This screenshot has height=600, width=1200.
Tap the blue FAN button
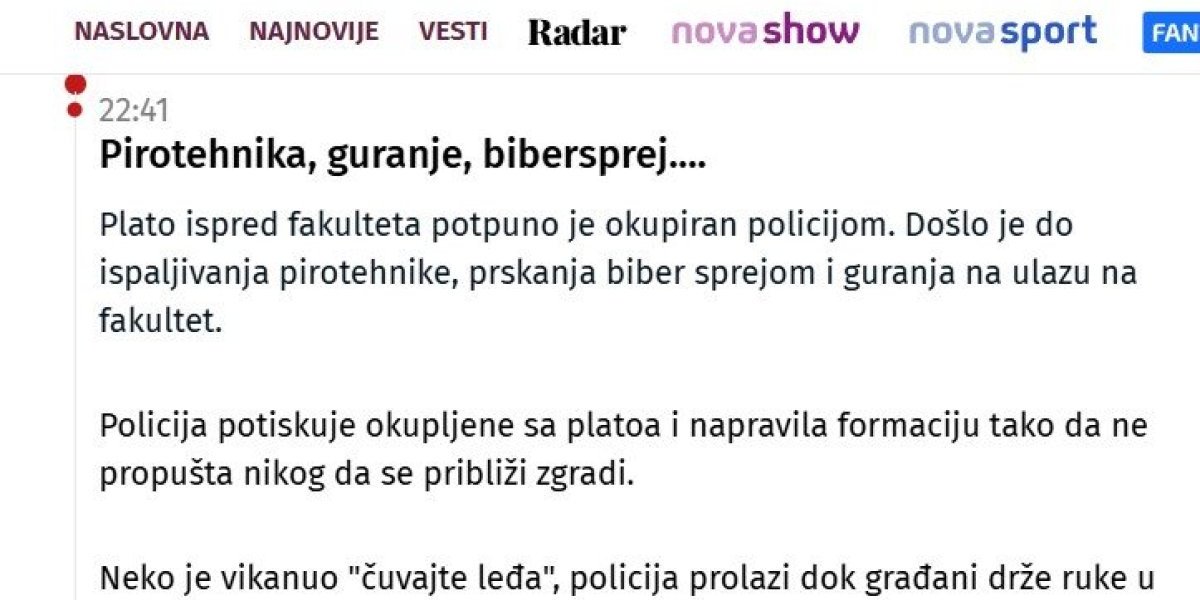1174,34
